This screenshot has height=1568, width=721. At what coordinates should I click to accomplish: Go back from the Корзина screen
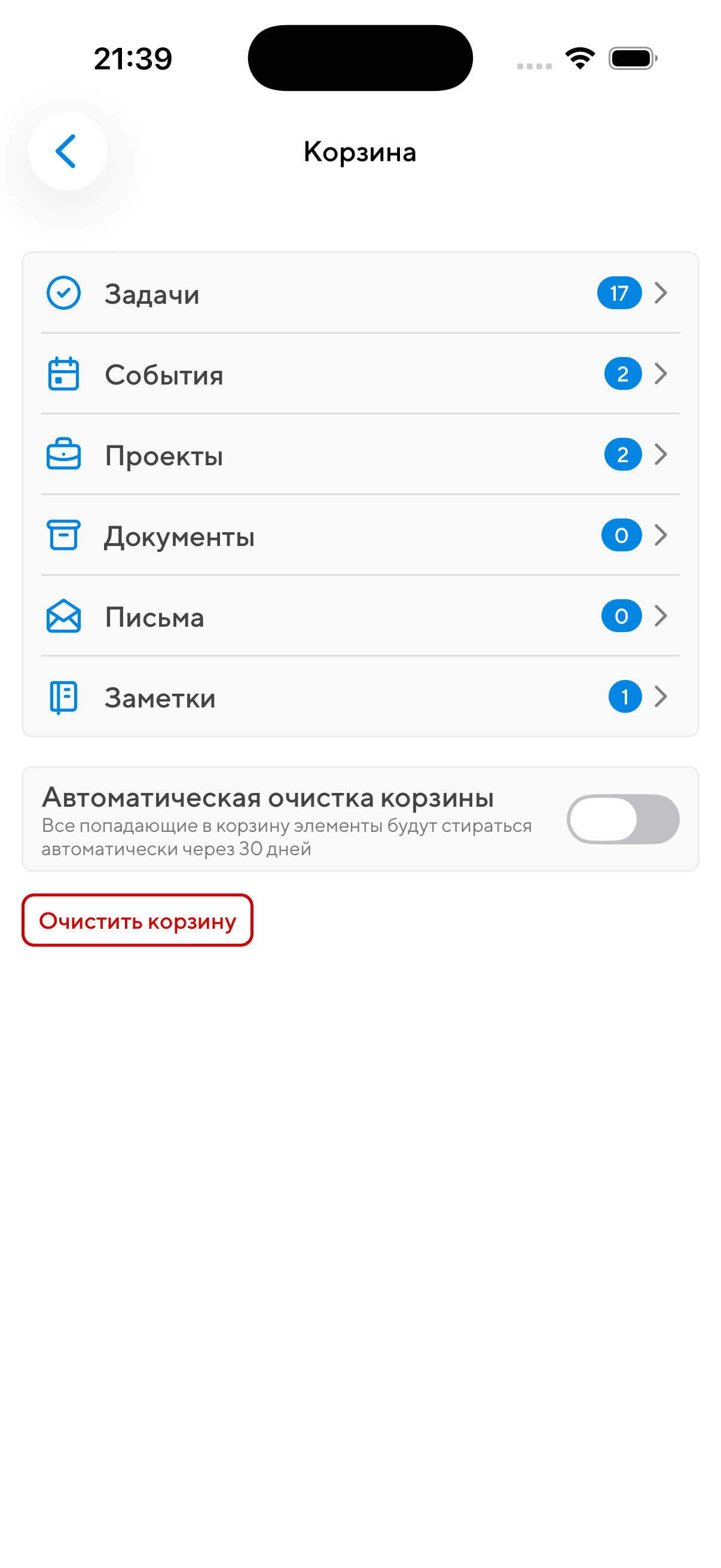point(68,150)
